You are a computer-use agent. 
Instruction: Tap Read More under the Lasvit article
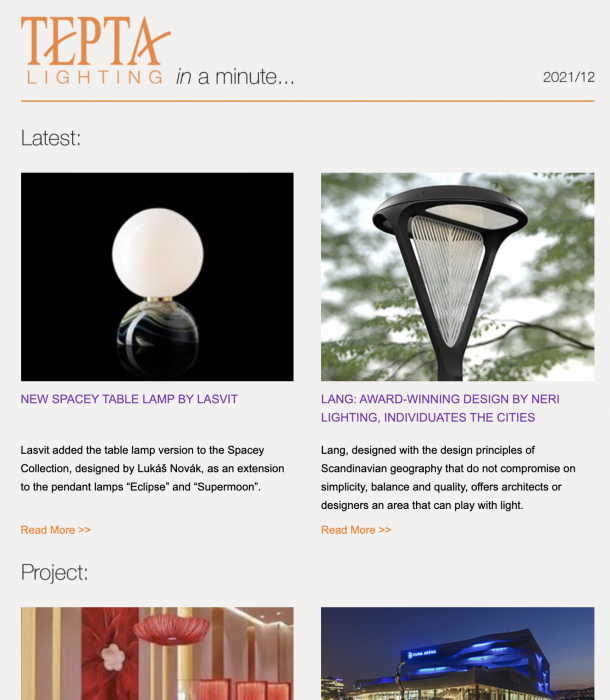coord(55,530)
